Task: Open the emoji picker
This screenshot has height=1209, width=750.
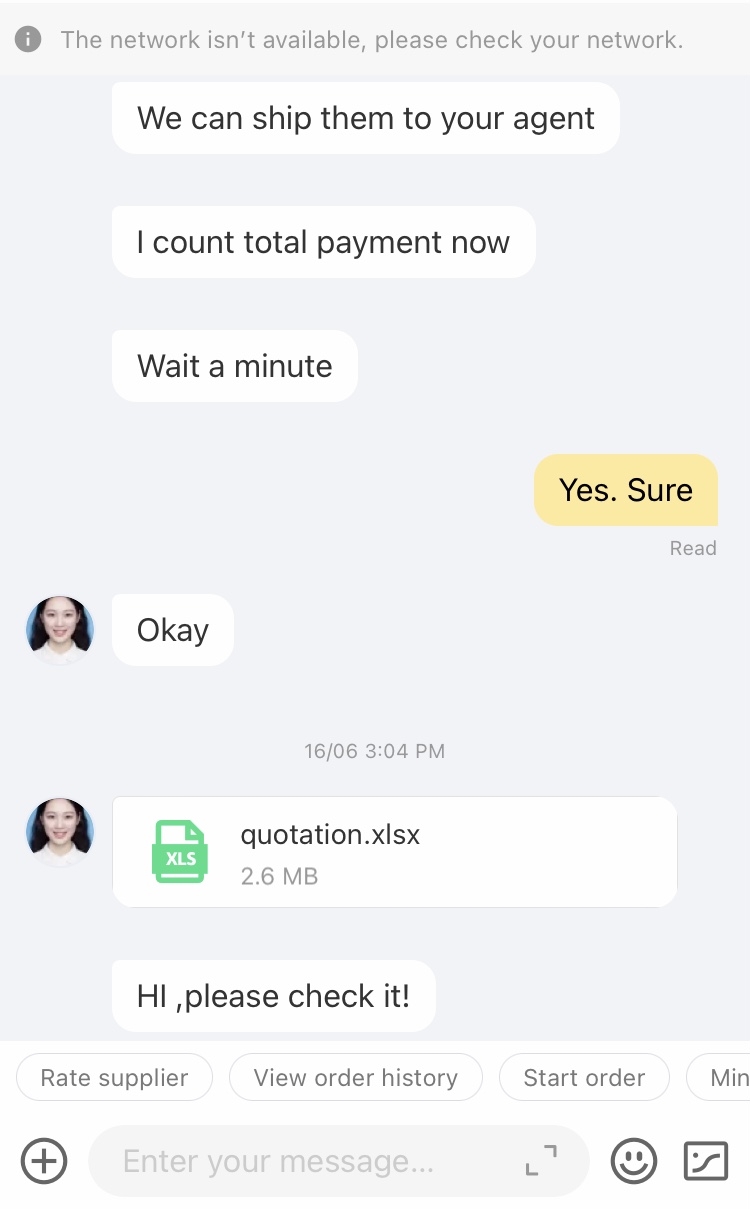Action: pyautogui.click(x=633, y=1161)
